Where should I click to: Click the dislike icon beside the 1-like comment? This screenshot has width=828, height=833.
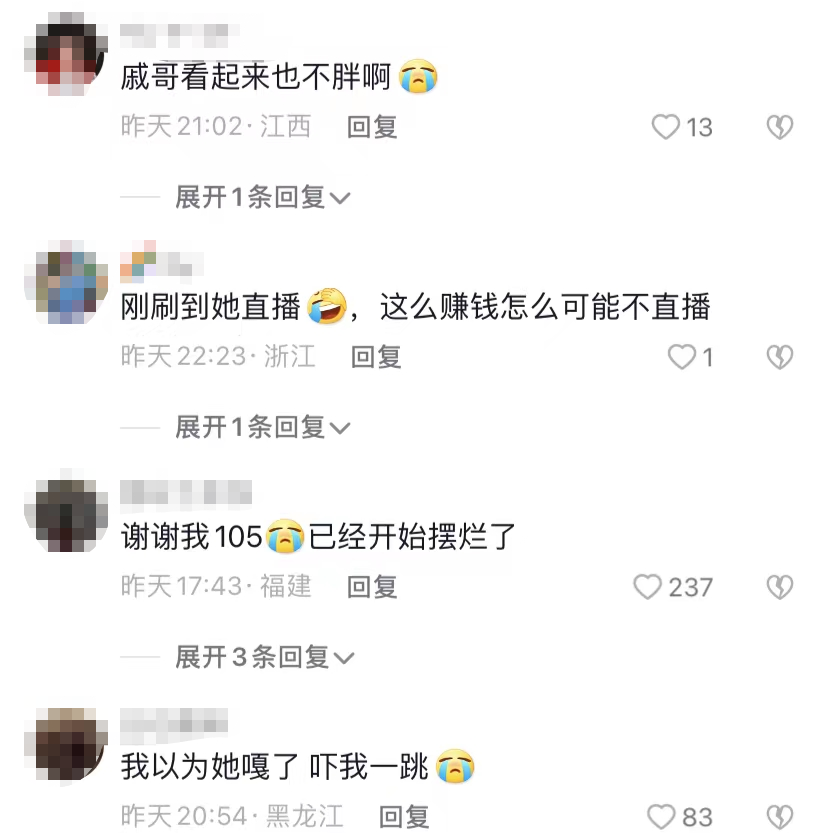point(780,358)
